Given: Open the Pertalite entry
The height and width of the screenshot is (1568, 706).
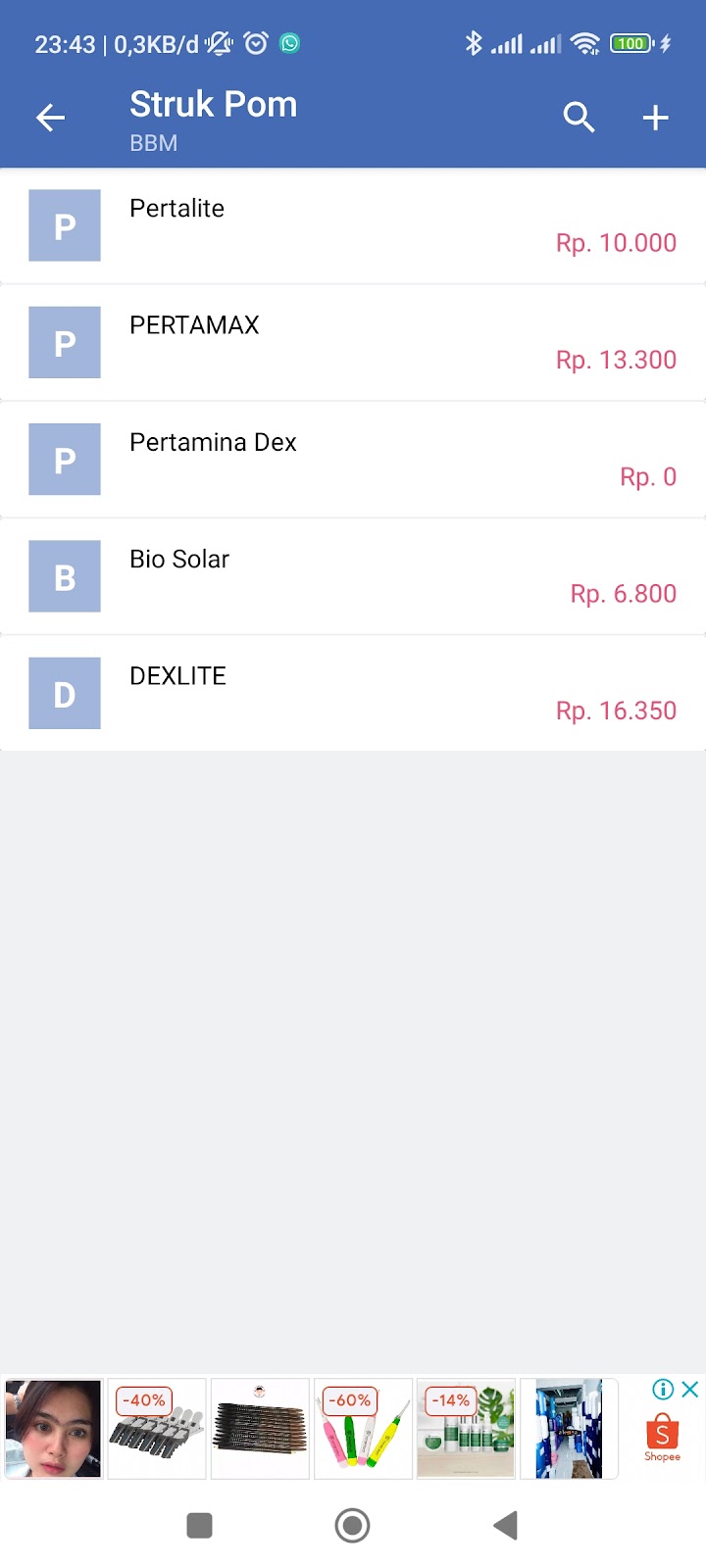Looking at the screenshot, I should 353,226.
